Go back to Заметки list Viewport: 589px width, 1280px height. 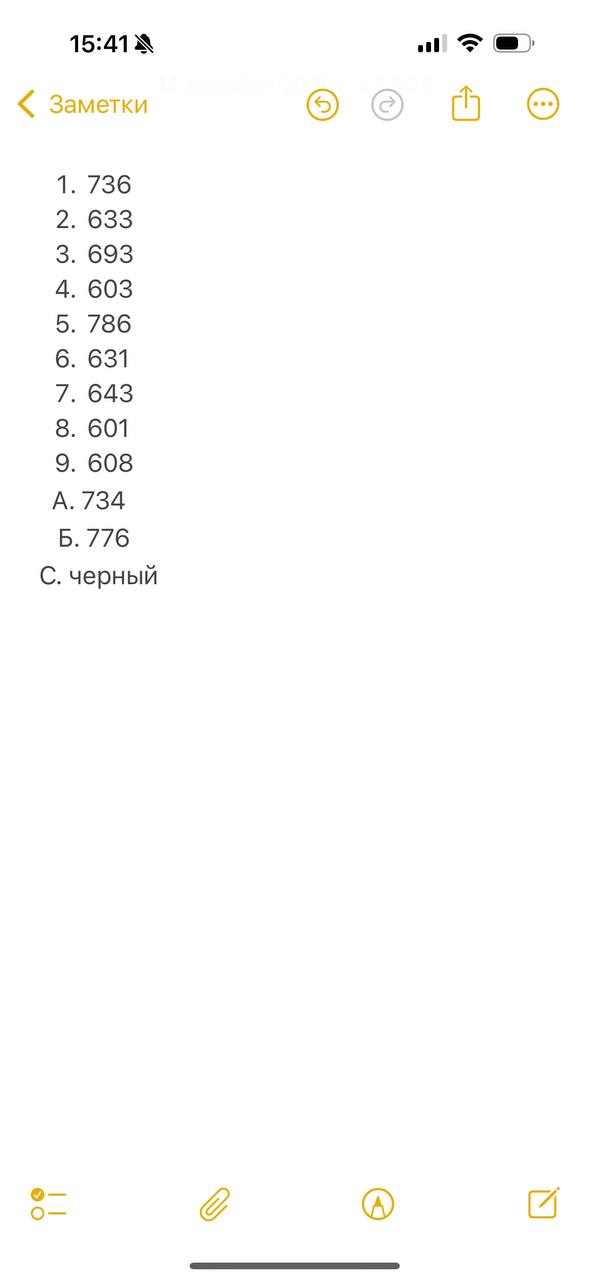[83, 104]
